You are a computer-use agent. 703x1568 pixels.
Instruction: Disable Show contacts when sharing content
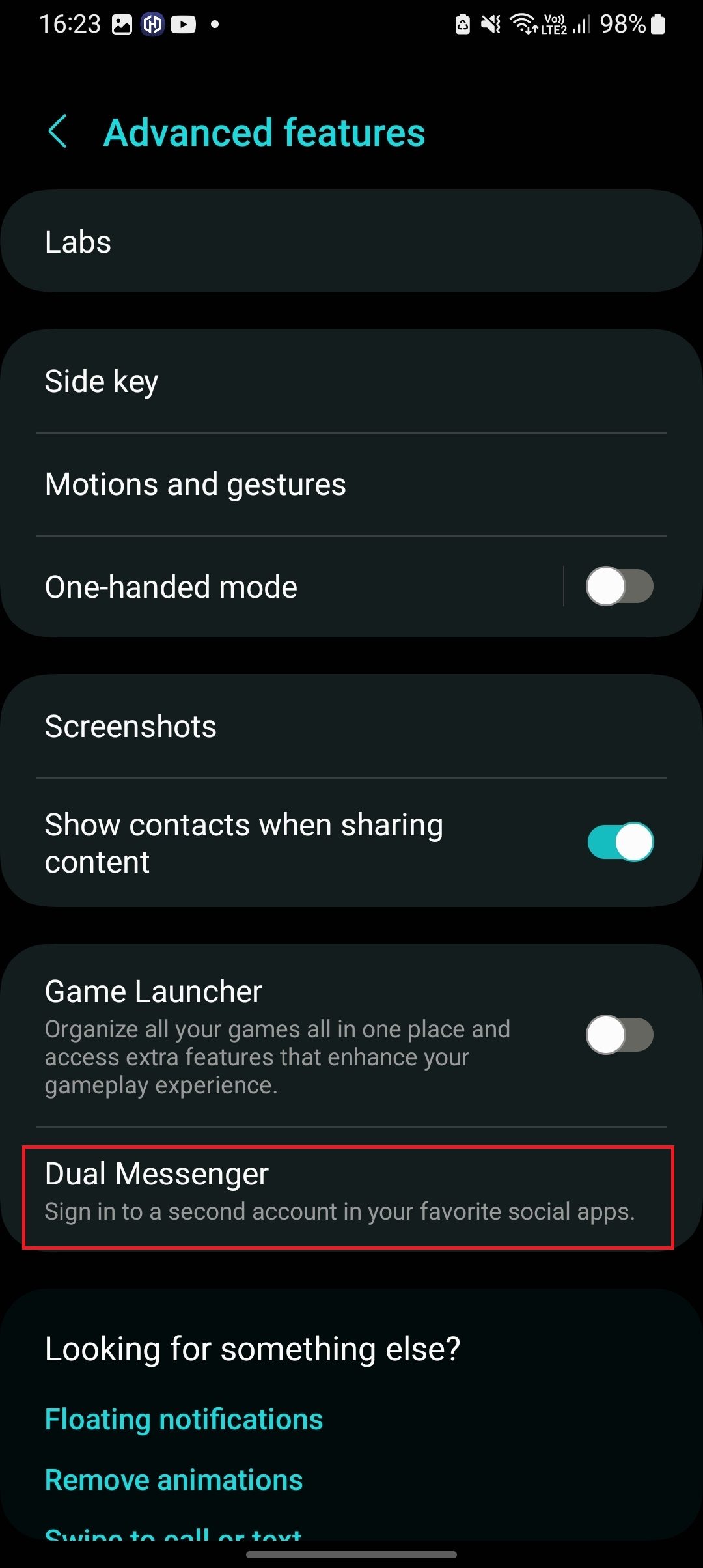tap(619, 842)
